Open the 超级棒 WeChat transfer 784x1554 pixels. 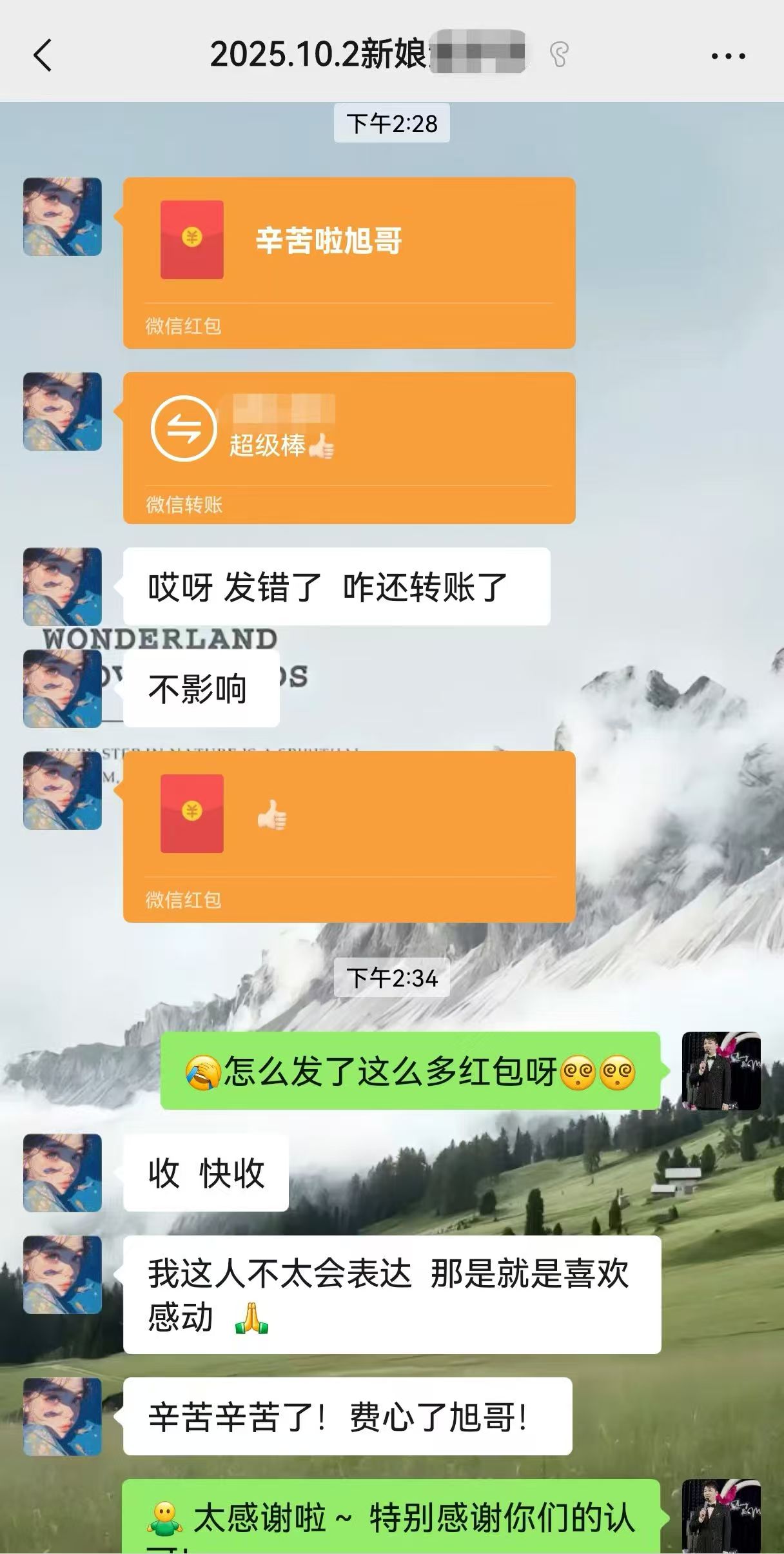349,448
